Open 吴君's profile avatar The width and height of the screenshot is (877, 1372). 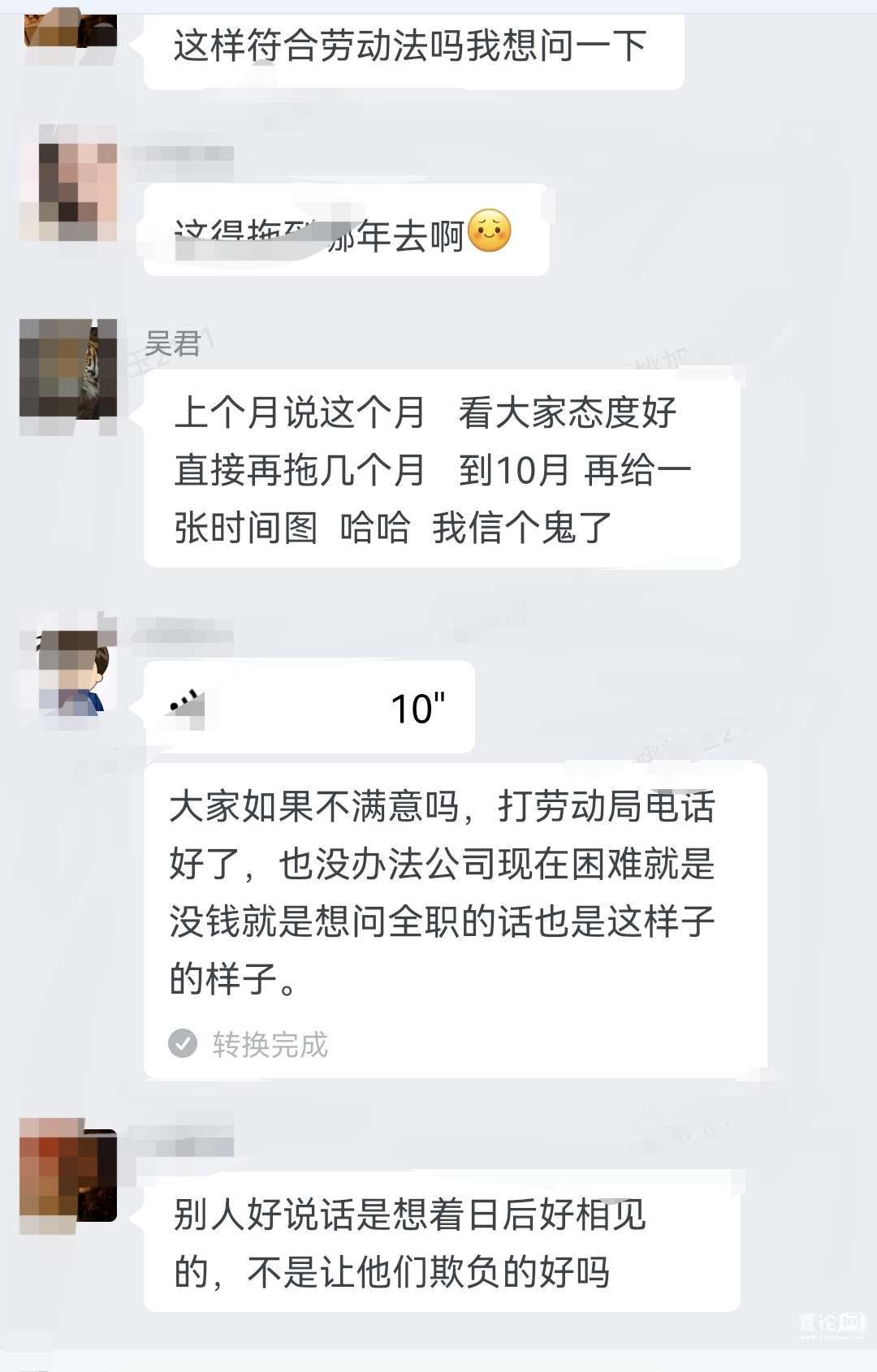click(68, 369)
